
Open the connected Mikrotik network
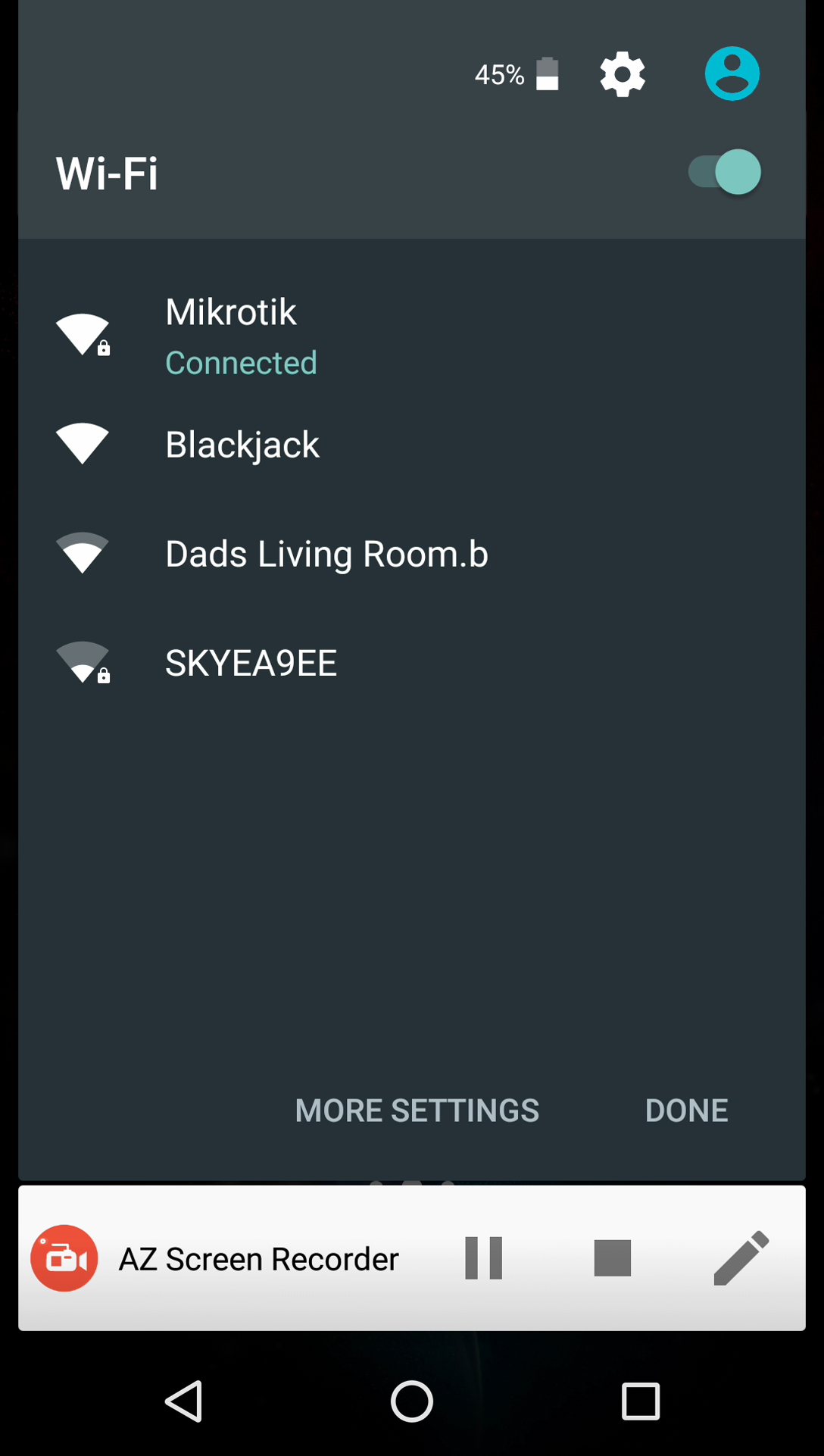231,336
